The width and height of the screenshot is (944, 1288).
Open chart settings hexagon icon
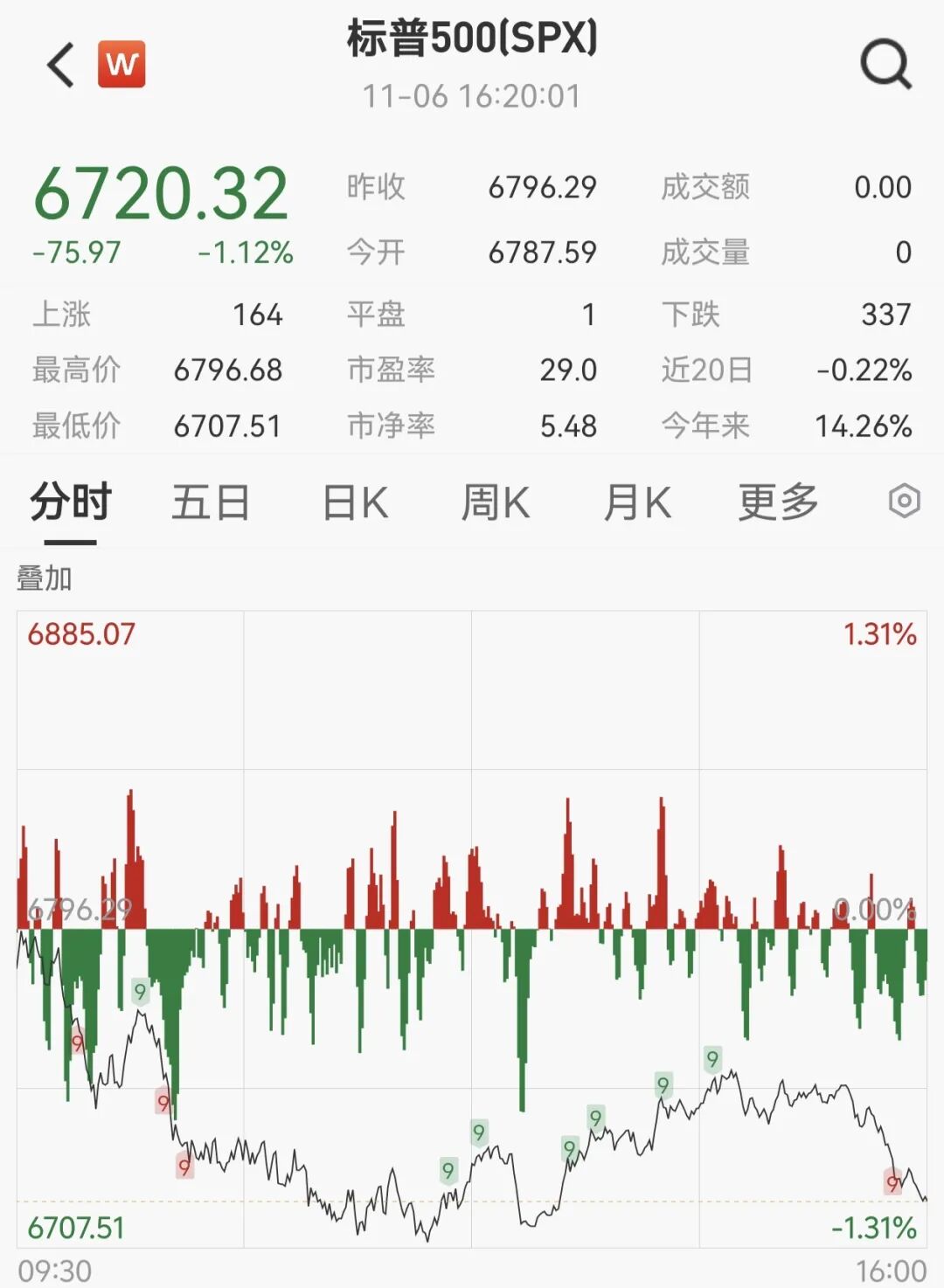(x=904, y=502)
